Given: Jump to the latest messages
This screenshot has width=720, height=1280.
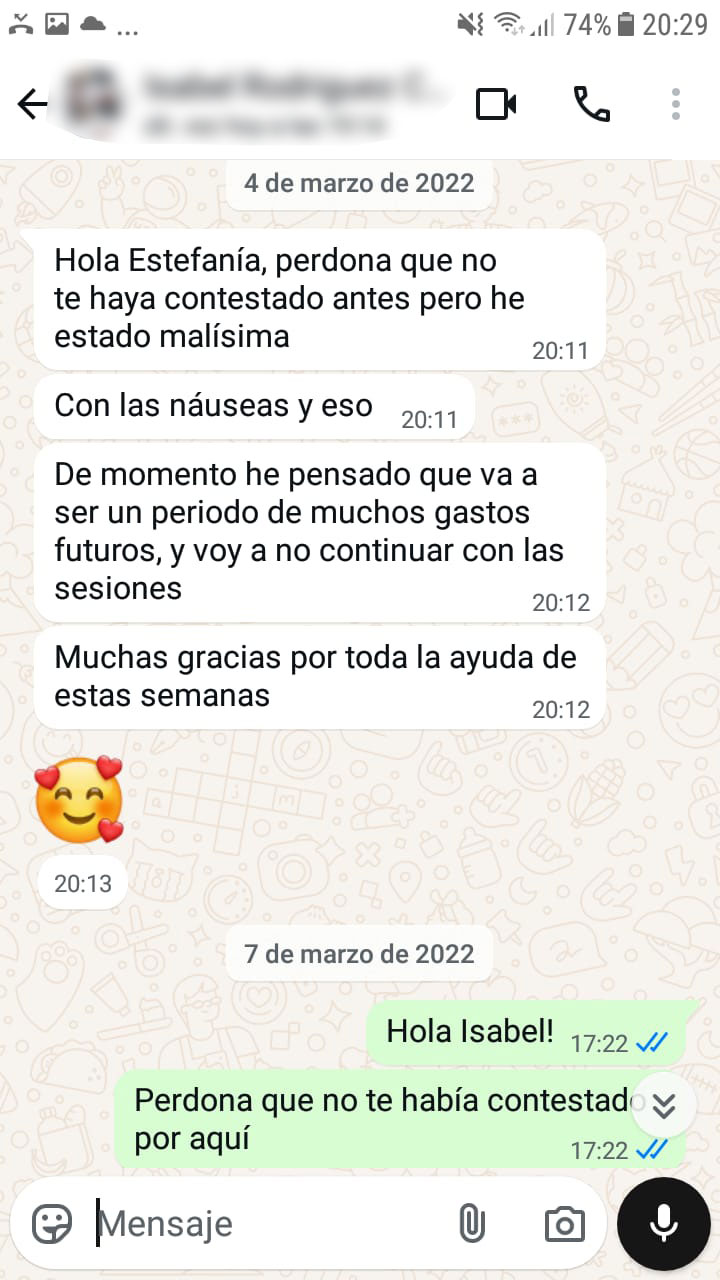Looking at the screenshot, I should click(x=664, y=1104).
